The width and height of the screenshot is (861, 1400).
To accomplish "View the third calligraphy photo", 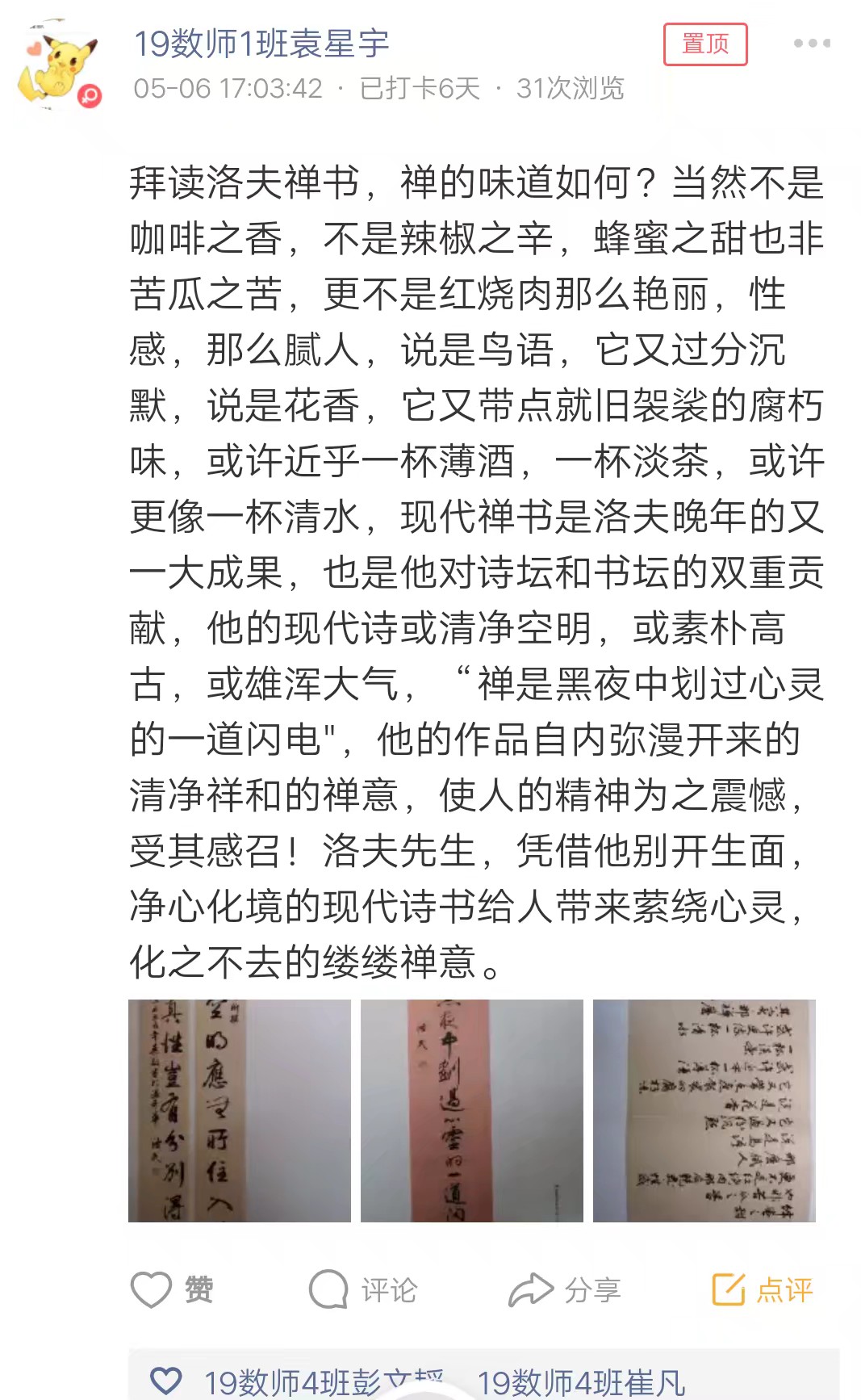I will click(x=704, y=1110).
